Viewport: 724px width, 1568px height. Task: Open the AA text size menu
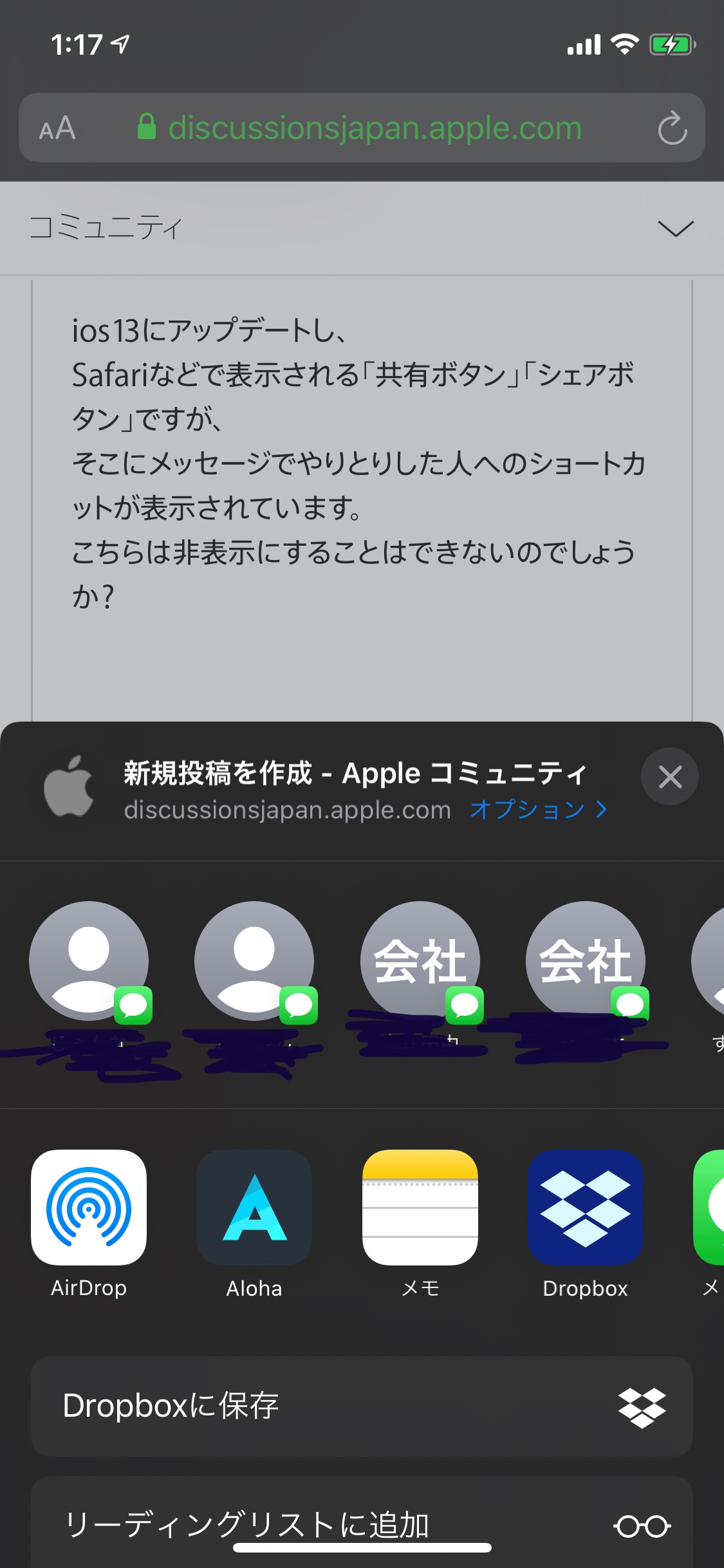(x=57, y=128)
